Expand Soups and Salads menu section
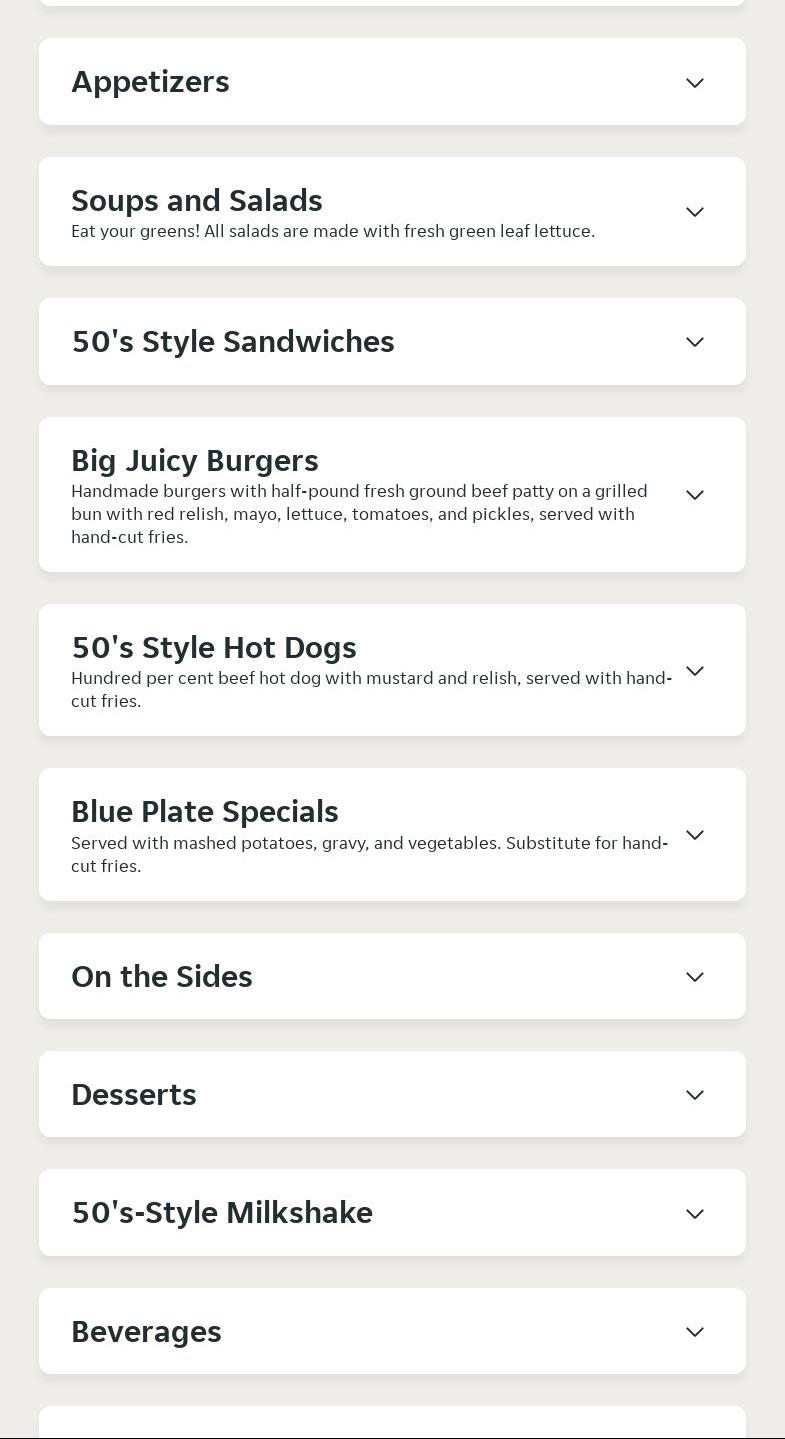785x1439 pixels. [694, 212]
